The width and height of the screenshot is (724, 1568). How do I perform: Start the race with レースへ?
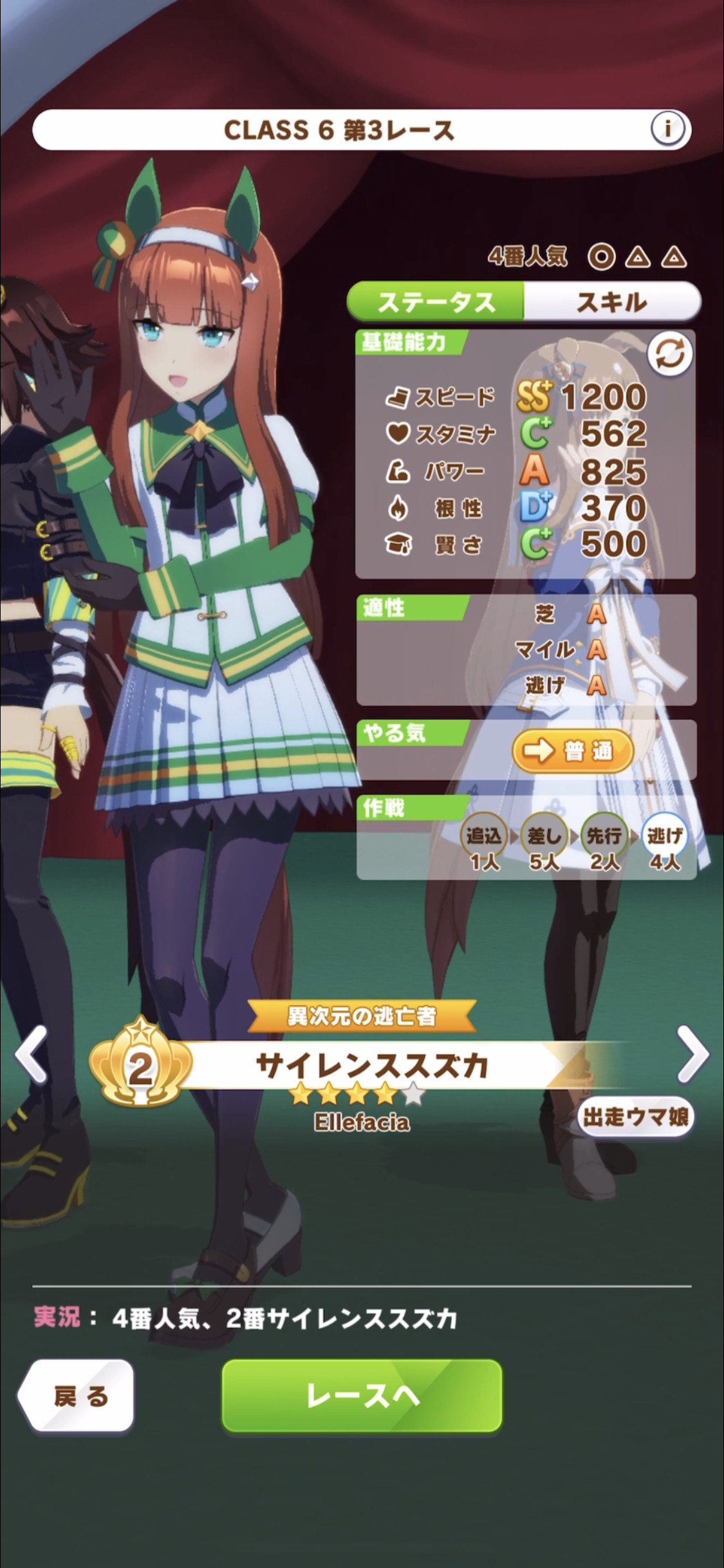coord(362,1396)
